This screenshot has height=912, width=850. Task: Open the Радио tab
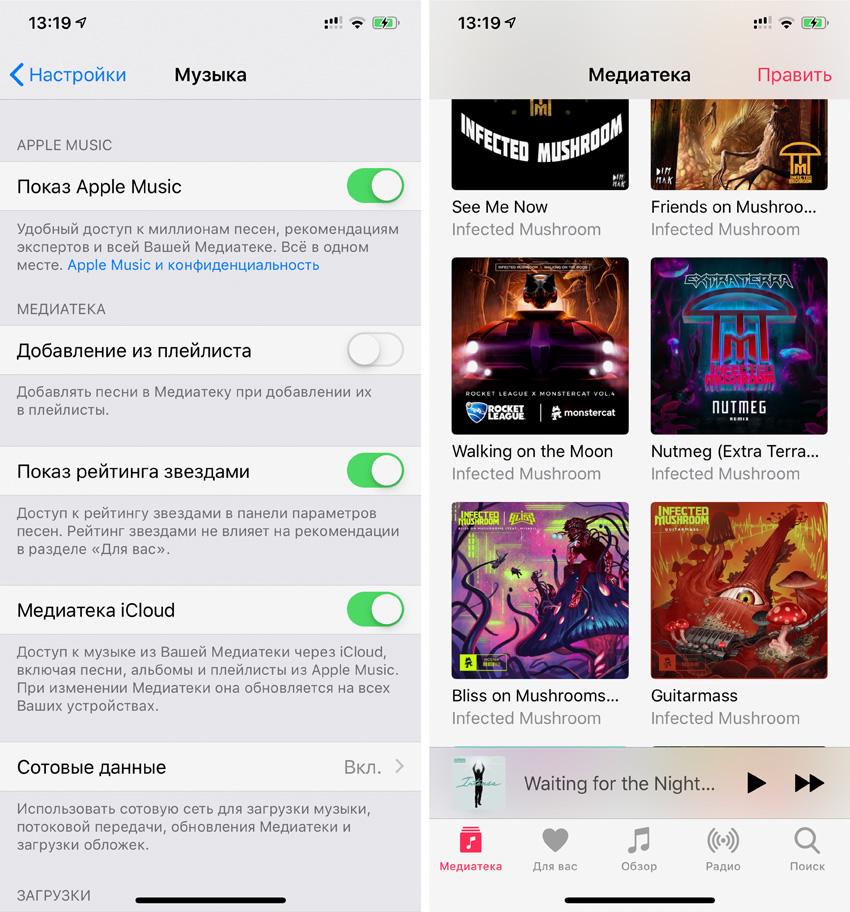(x=722, y=849)
